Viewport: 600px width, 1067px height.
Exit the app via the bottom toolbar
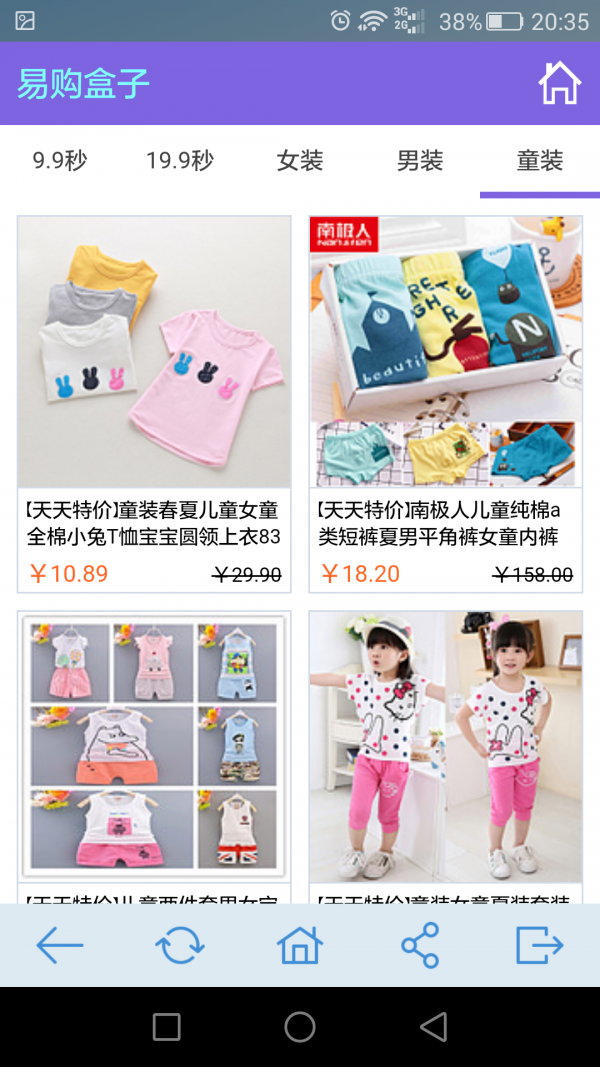(x=540, y=945)
